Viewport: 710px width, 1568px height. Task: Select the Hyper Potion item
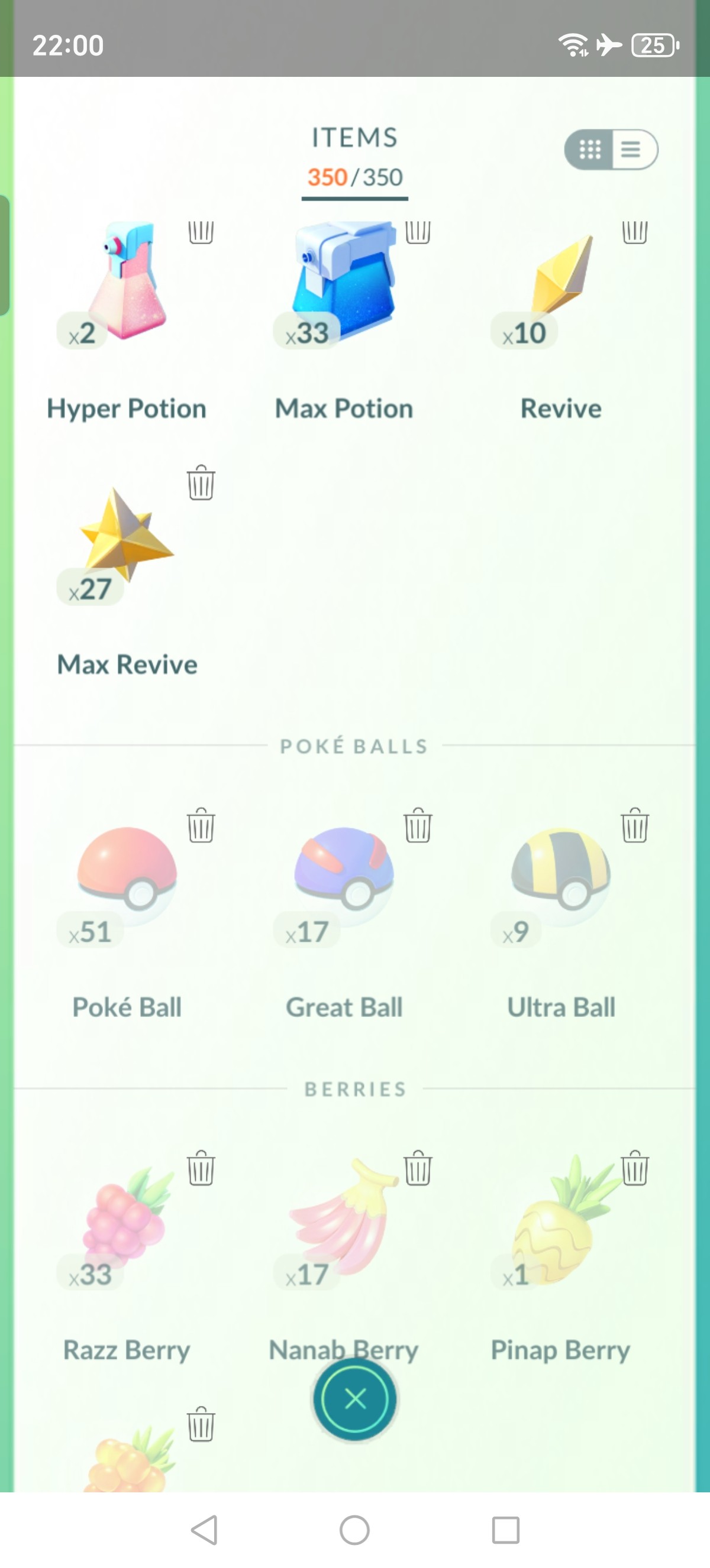[x=127, y=323]
